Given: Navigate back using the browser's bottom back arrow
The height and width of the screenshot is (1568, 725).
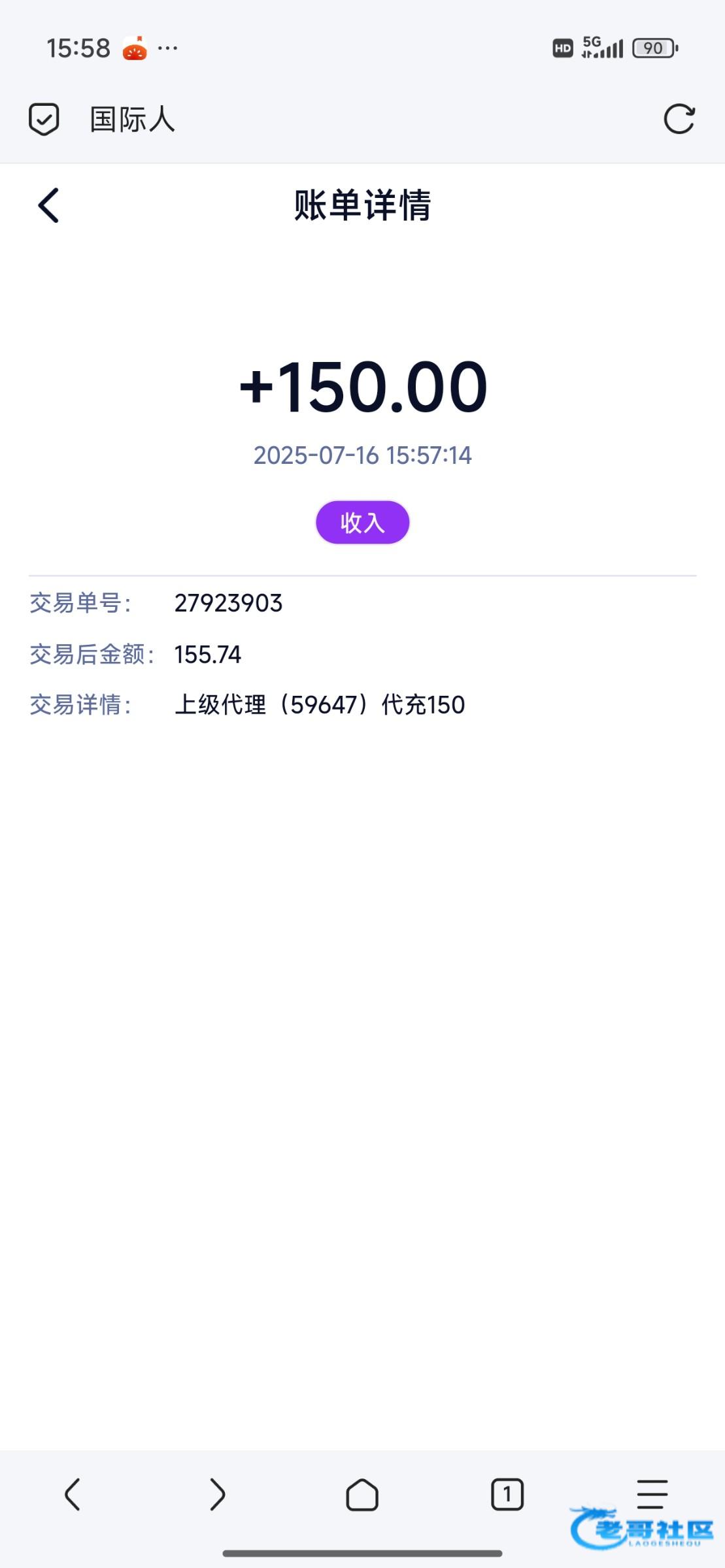Looking at the screenshot, I should point(73,1494).
